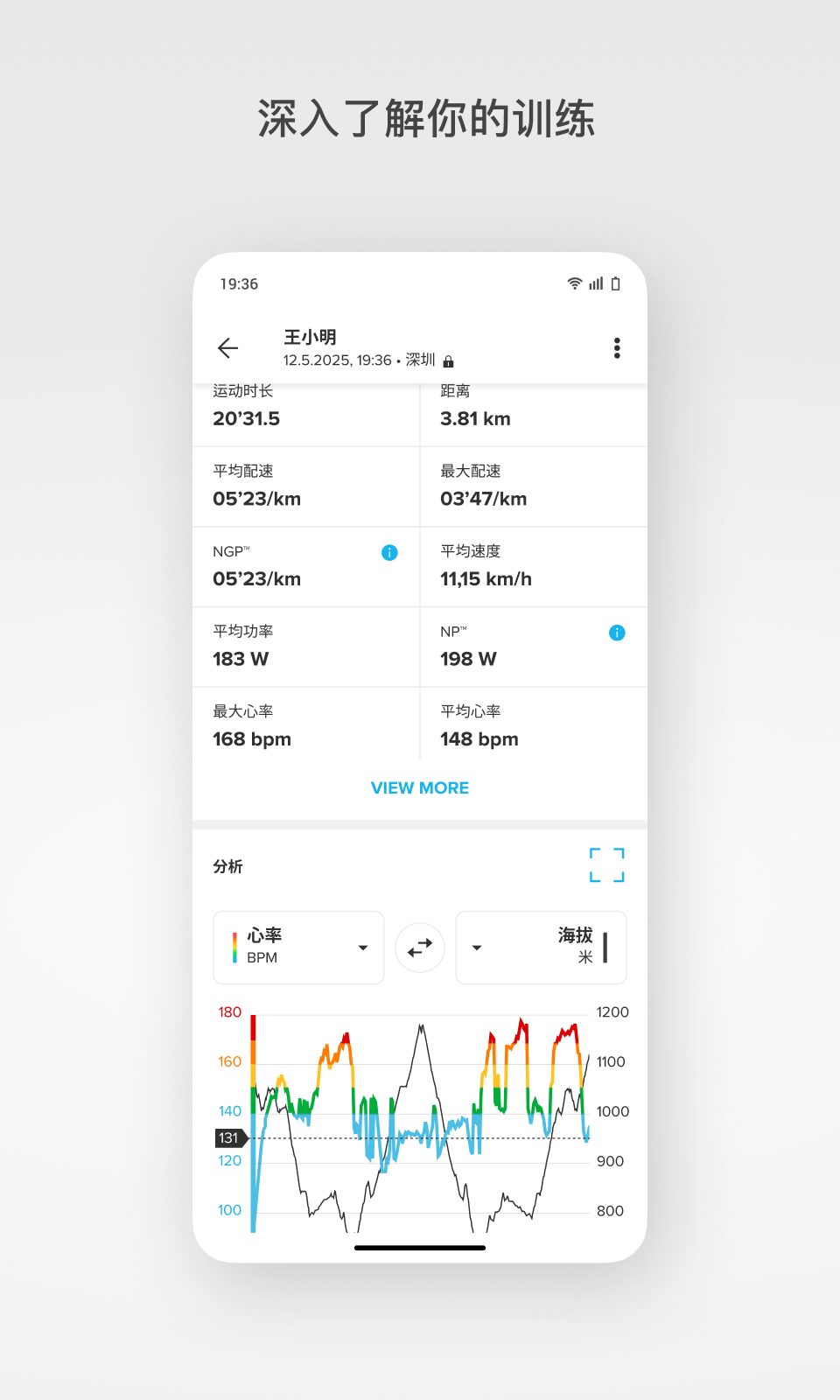Tap the home indicator bar at bottom
Screen dimensions: 840x1400
point(420,1249)
